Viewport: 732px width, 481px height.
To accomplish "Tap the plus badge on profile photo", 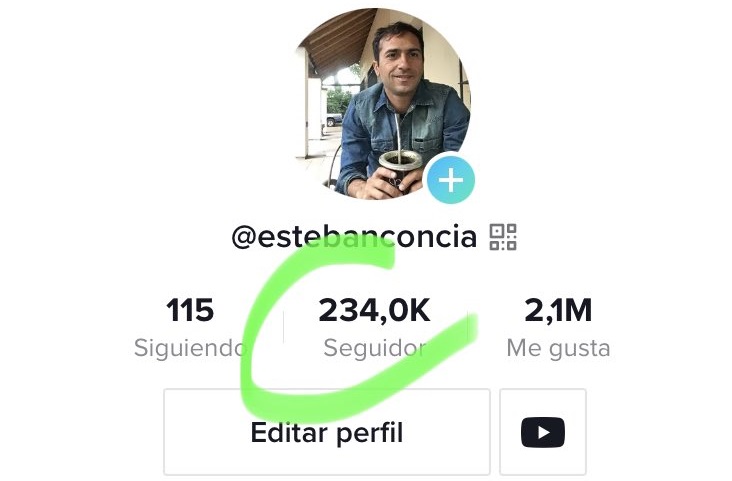I will 451,181.
